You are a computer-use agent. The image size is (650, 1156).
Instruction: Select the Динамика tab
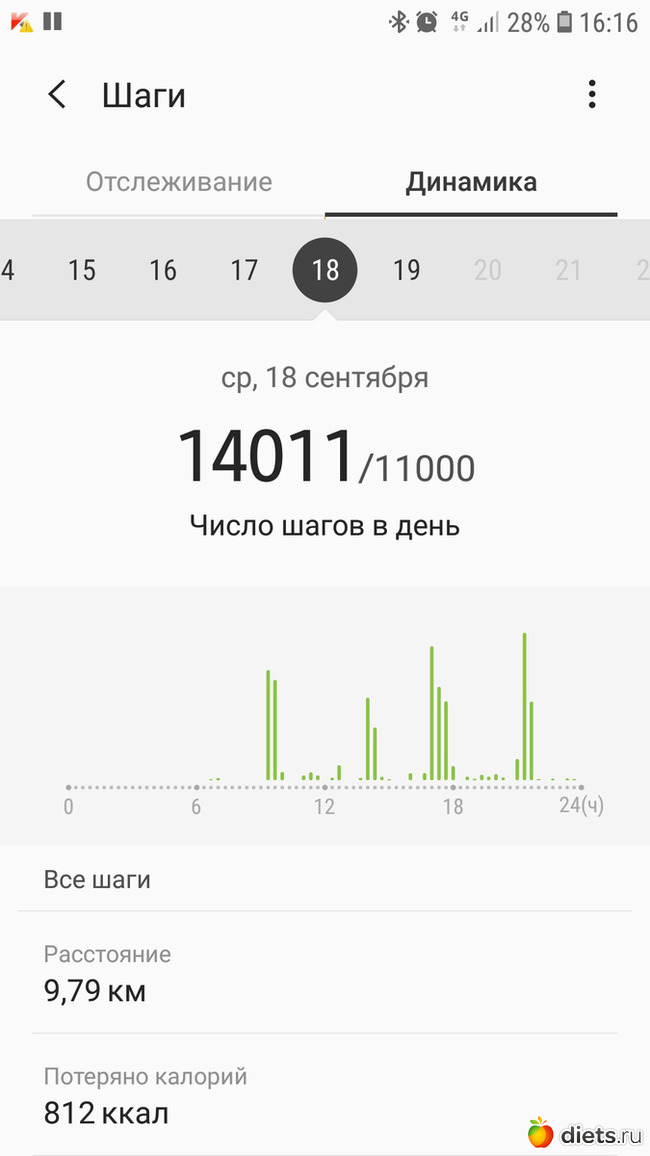coord(471,182)
